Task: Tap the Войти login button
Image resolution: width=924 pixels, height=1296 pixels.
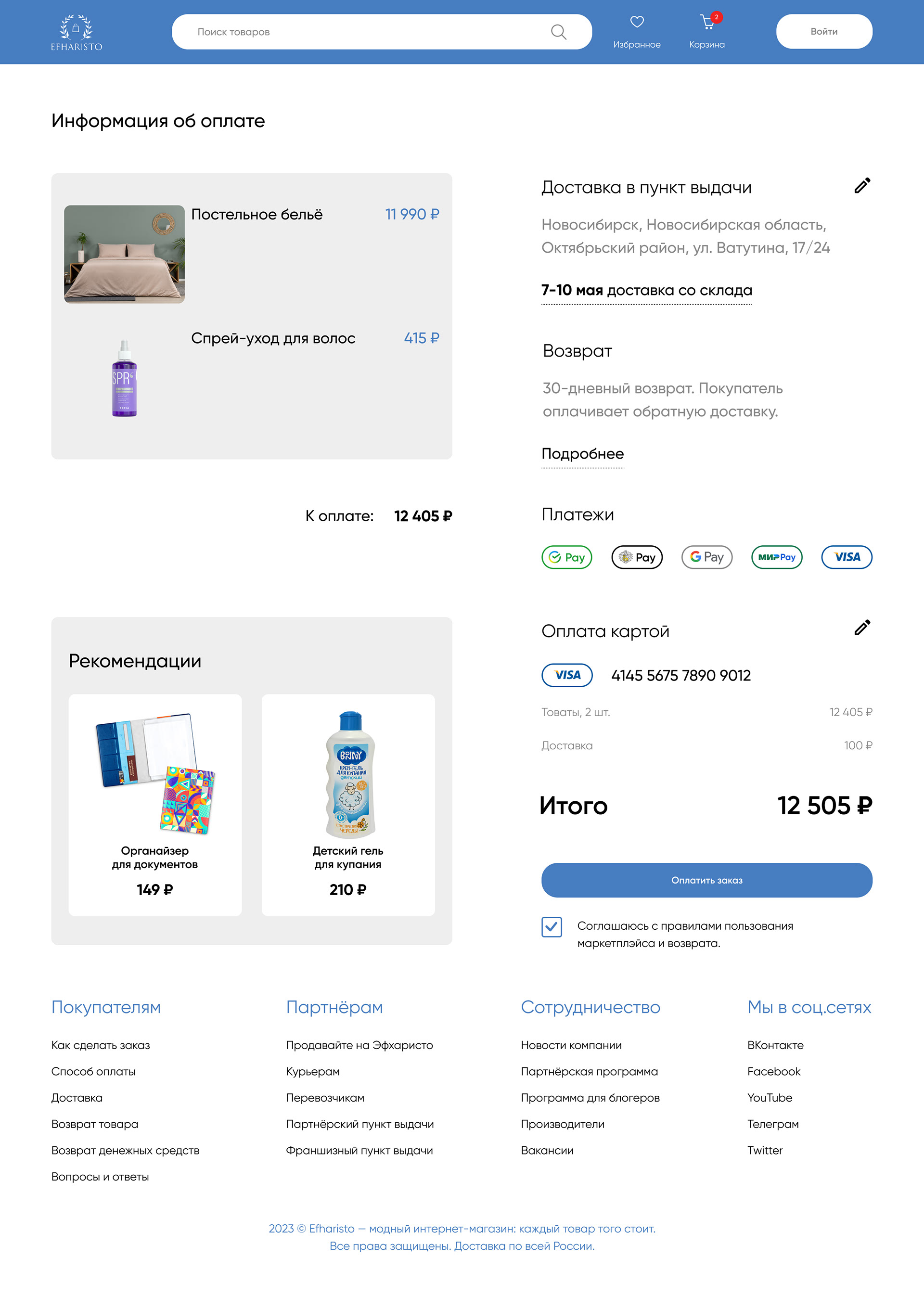Action: (x=823, y=31)
